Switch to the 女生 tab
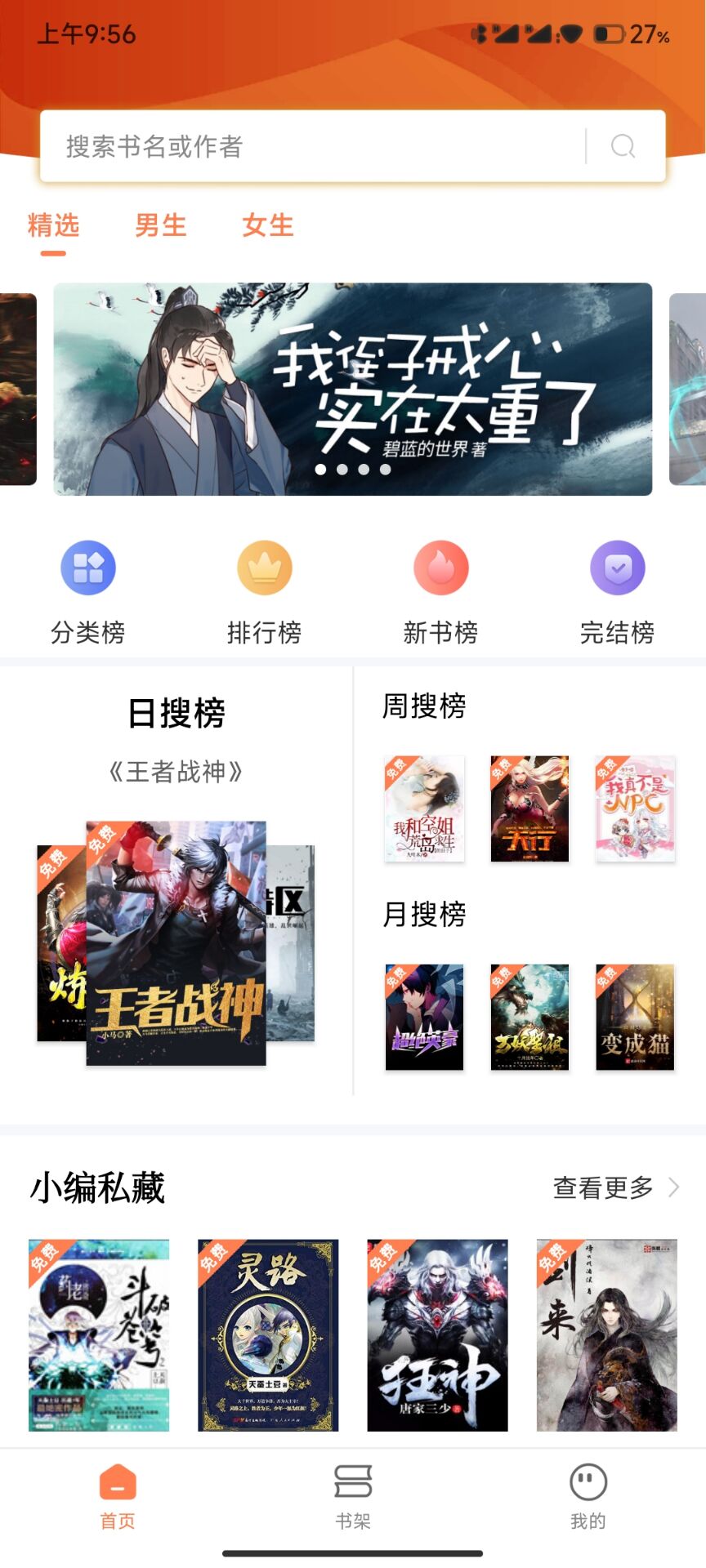This screenshot has width=706, height=1568. [267, 225]
